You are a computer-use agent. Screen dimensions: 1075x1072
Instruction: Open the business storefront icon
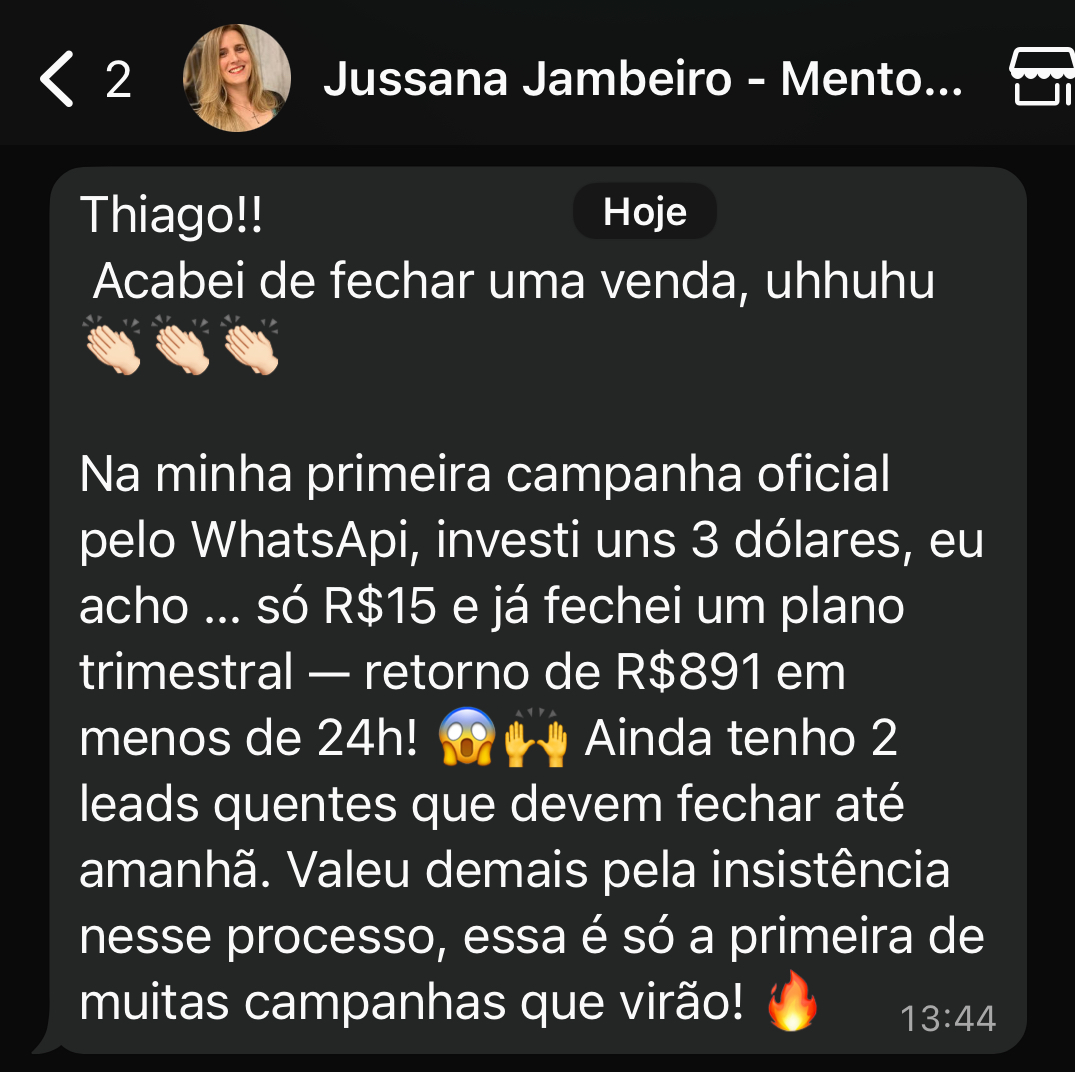pyautogui.click(x=1042, y=78)
